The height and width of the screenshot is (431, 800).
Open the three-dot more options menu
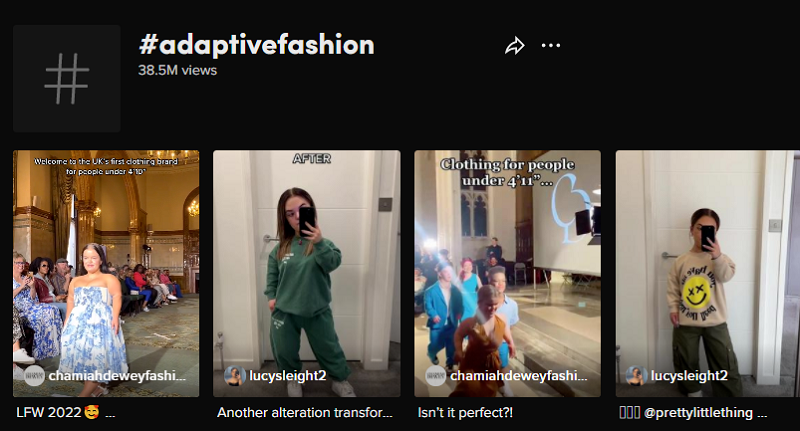551,46
